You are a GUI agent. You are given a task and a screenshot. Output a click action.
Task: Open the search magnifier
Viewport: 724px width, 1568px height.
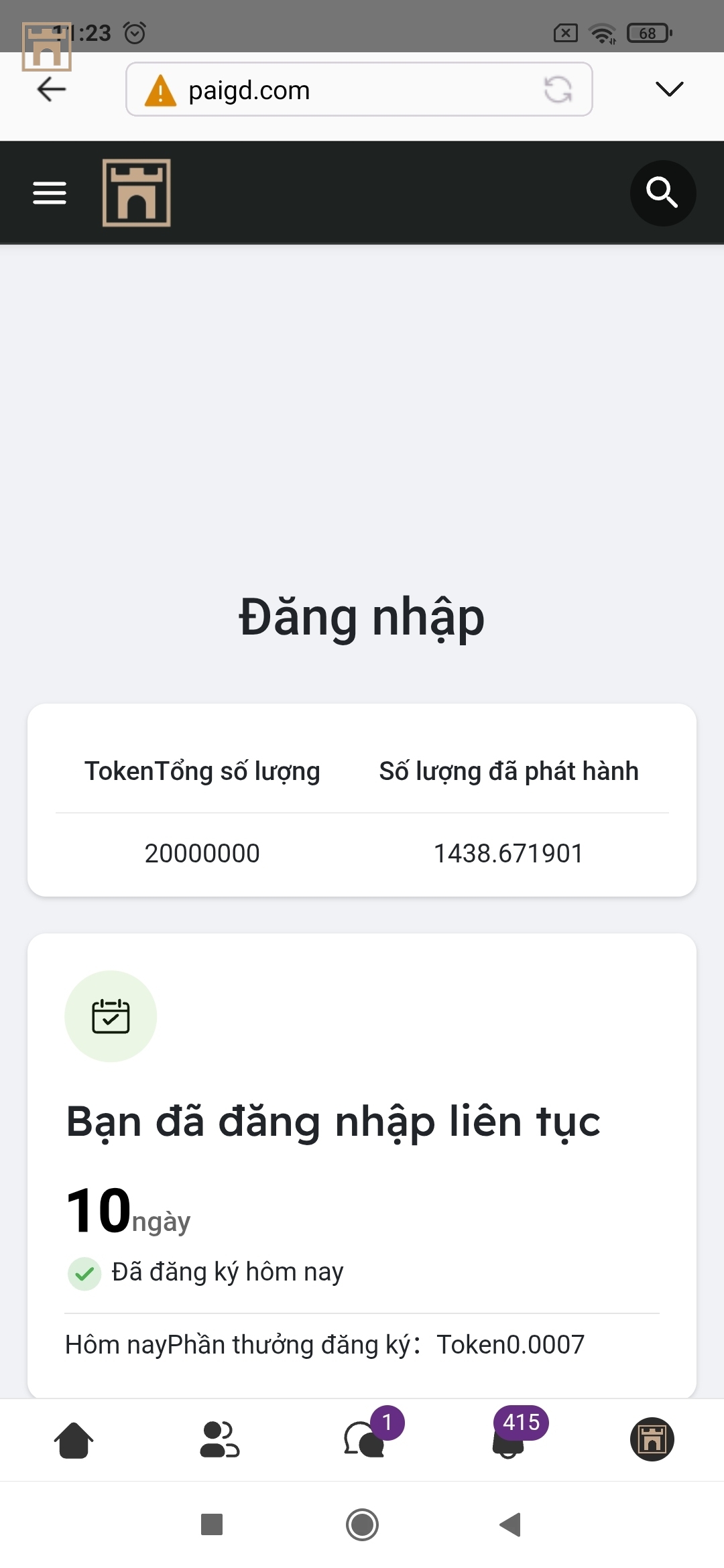click(662, 193)
